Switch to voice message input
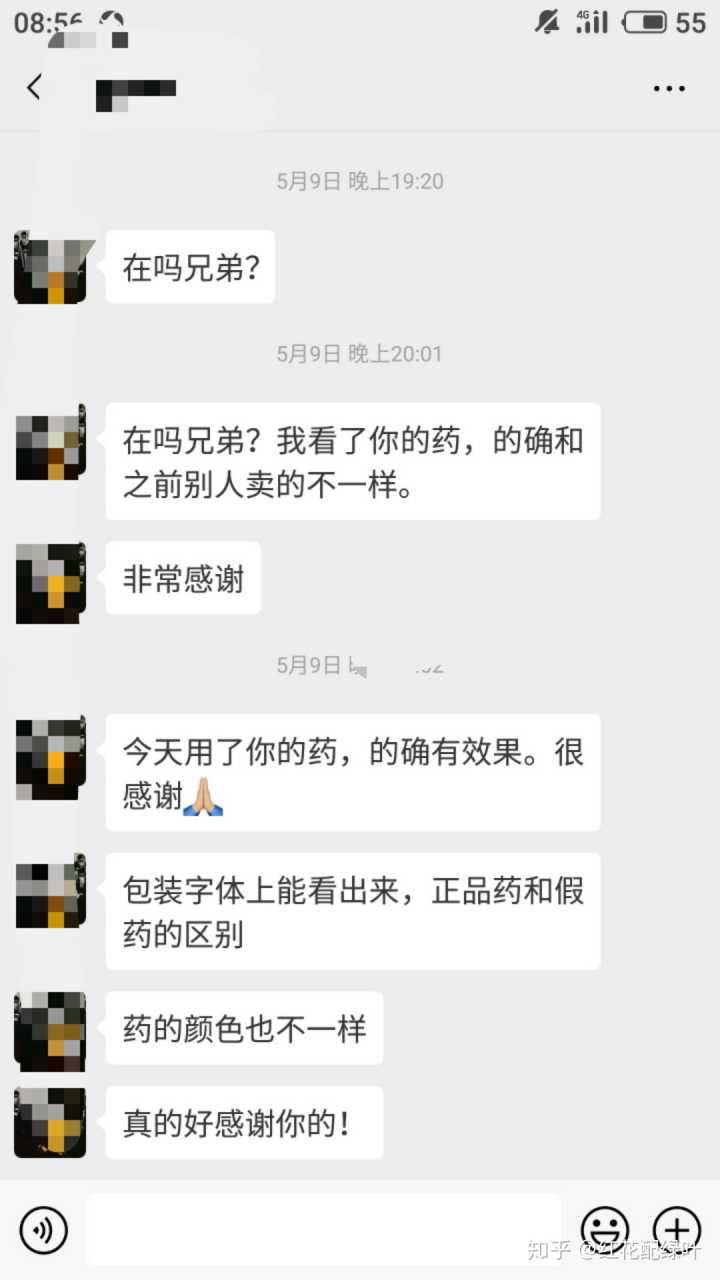This screenshot has width=720, height=1280. point(43,1229)
